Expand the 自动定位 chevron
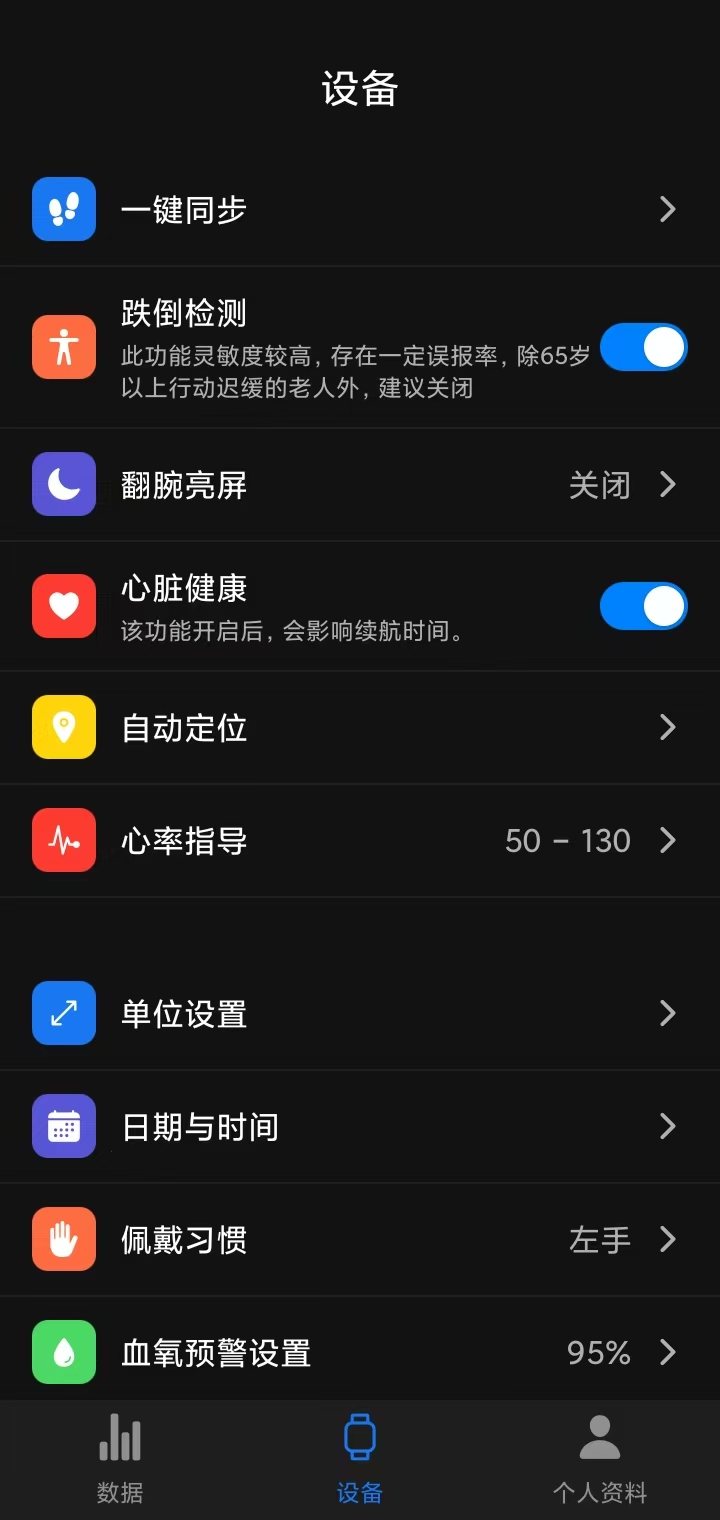Screen dimensions: 720x1520 click(x=667, y=727)
